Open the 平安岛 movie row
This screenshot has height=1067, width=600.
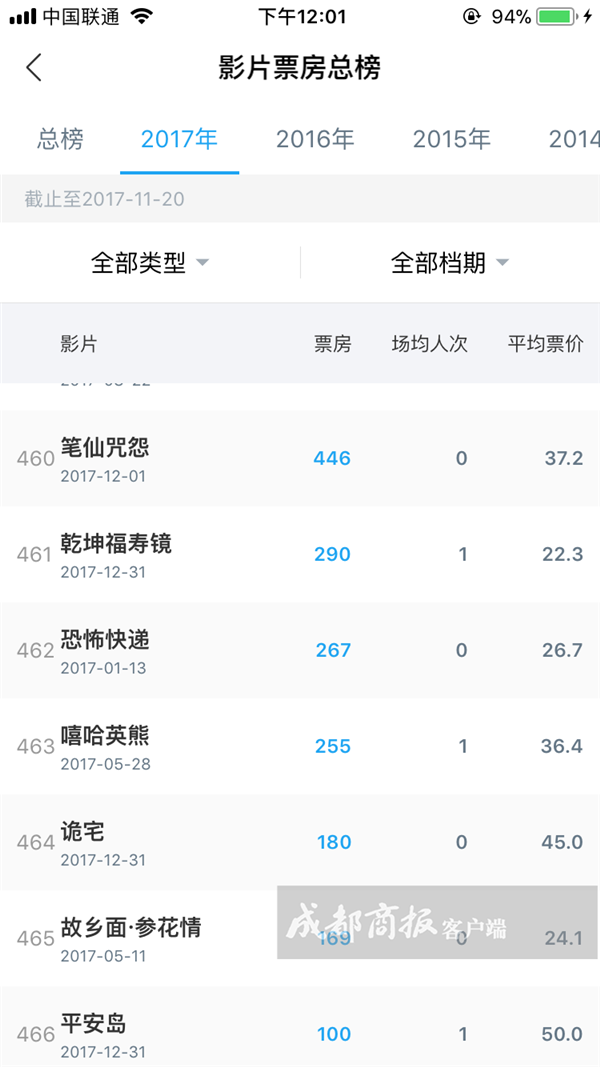(x=300, y=1027)
